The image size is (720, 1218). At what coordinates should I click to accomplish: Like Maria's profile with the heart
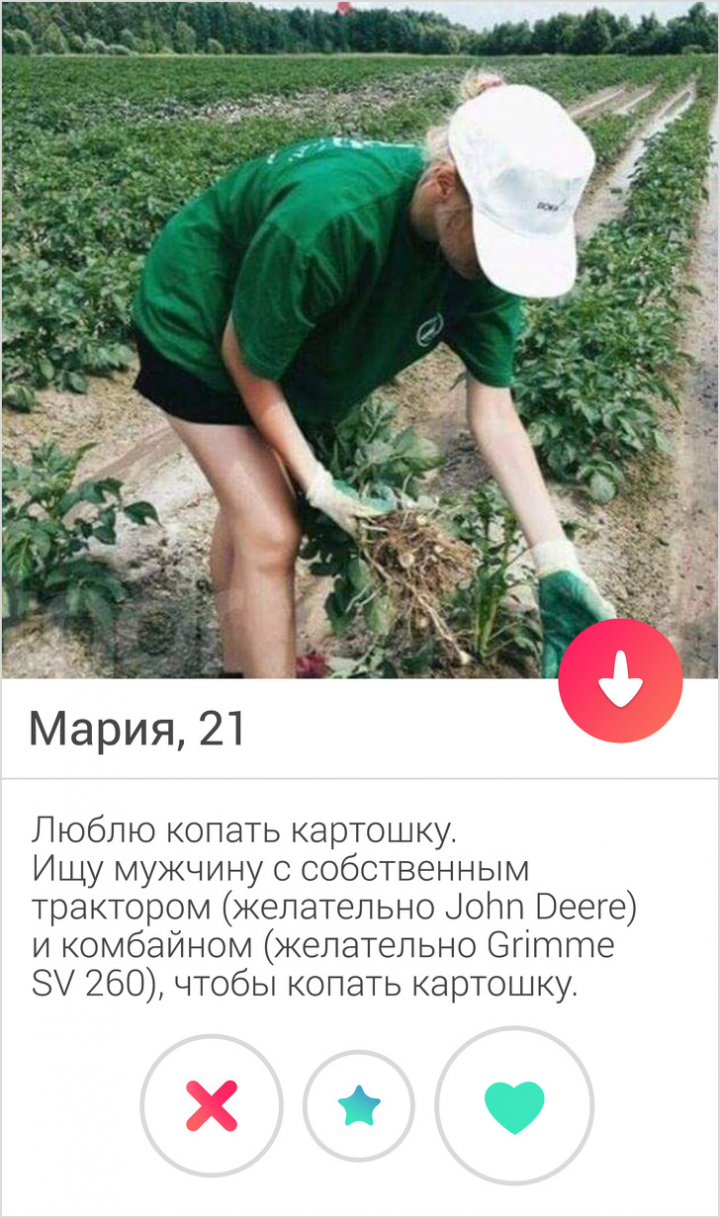click(x=514, y=1106)
